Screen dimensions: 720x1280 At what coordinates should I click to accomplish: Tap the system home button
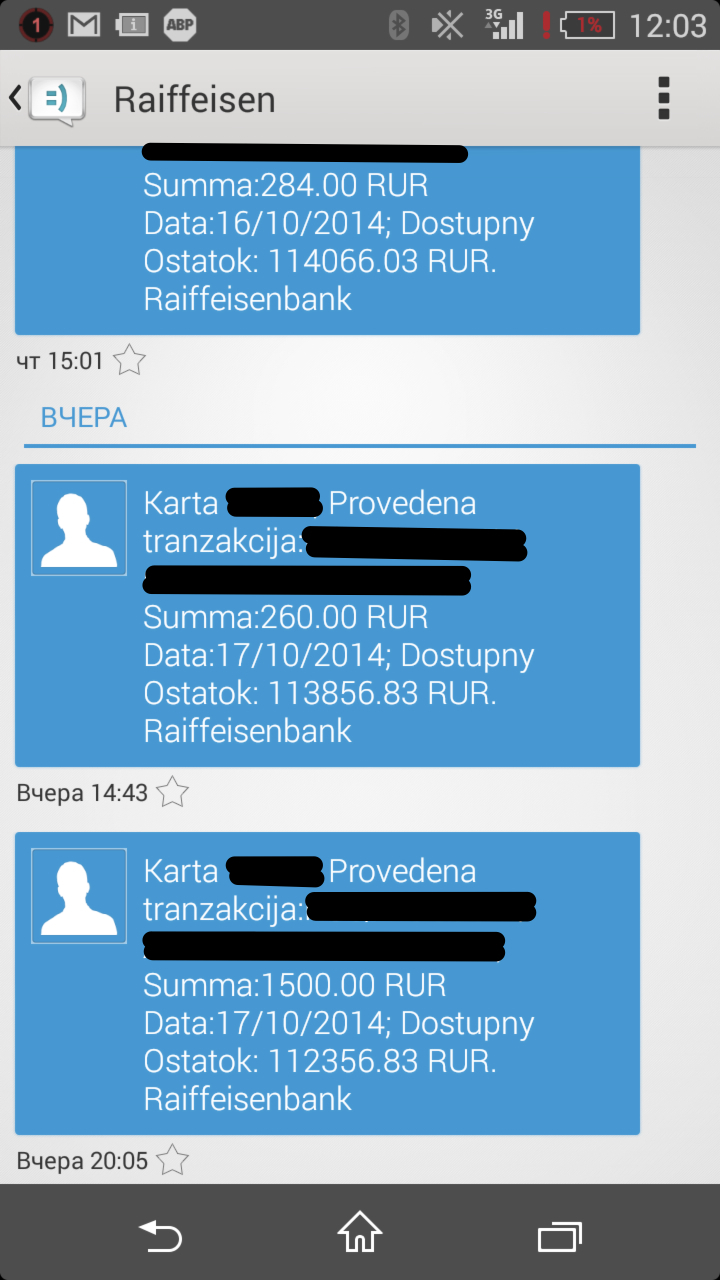point(360,1233)
